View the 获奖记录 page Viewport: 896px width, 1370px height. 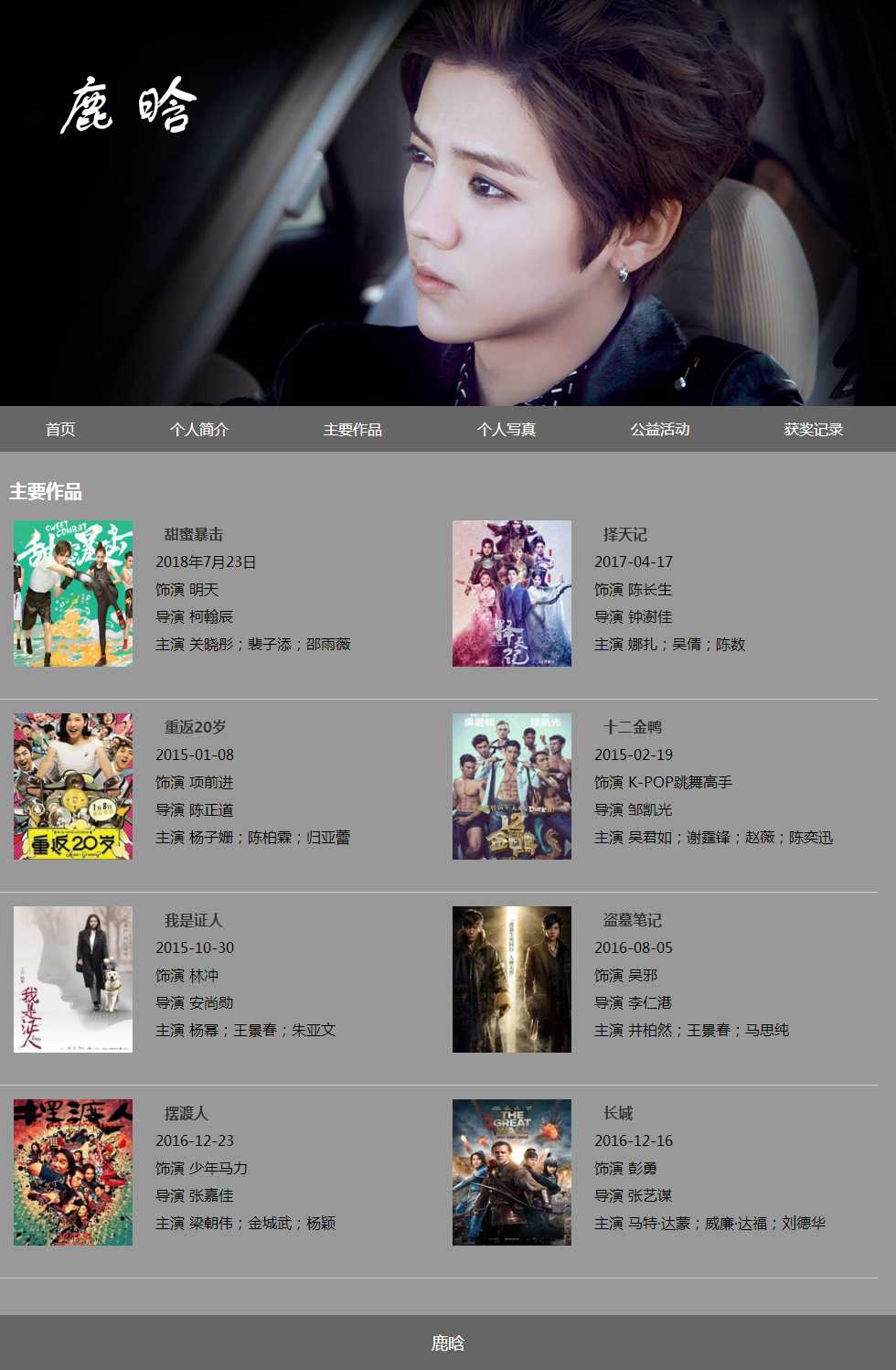click(x=813, y=429)
